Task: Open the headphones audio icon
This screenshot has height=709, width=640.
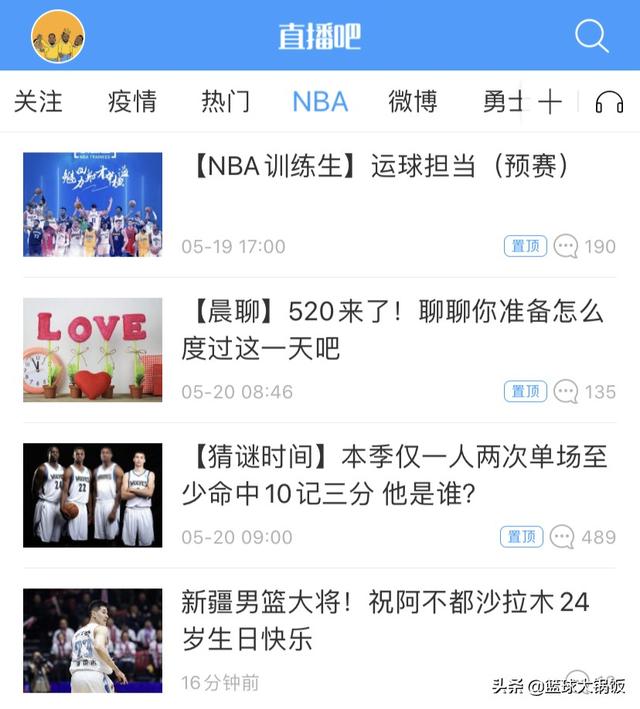Action: (x=609, y=102)
